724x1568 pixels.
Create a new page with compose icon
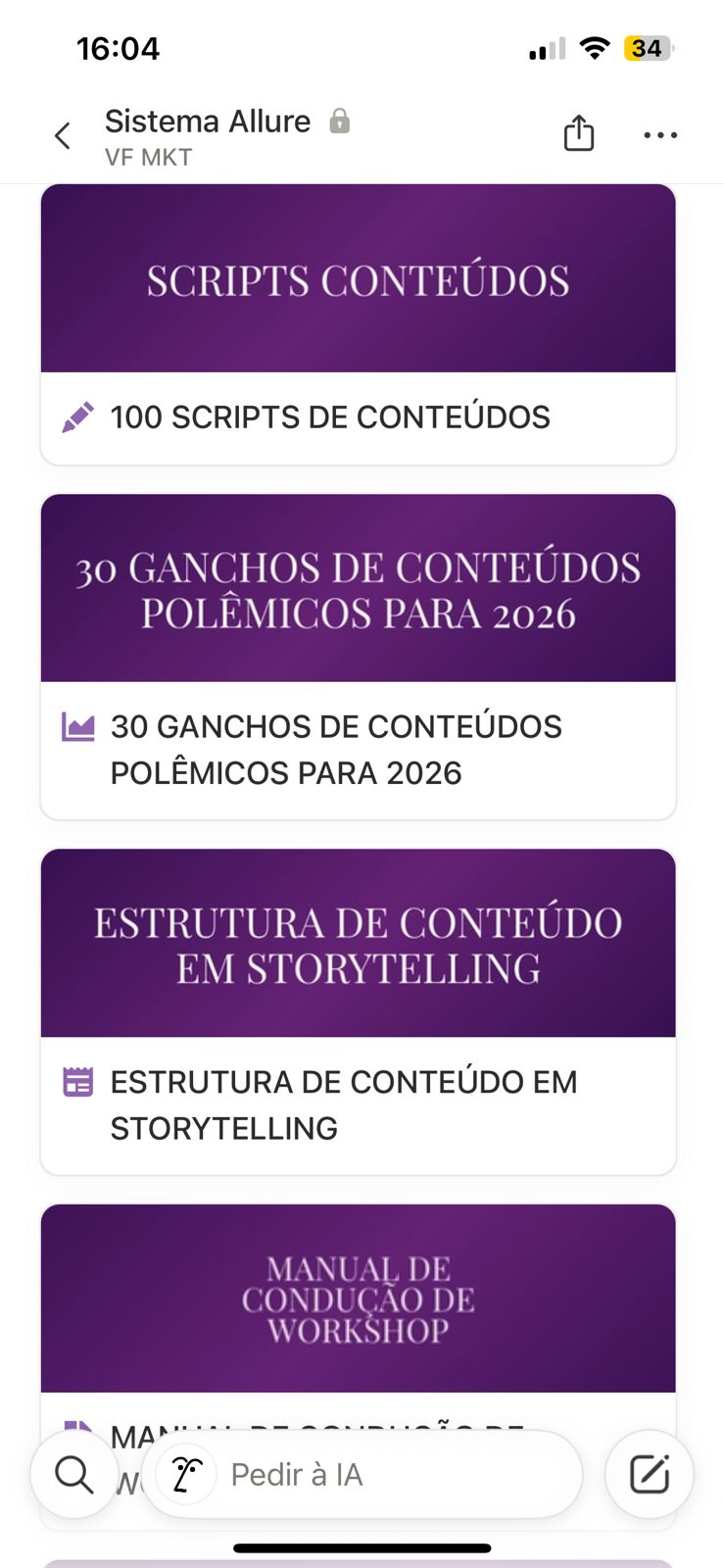pos(650,1474)
